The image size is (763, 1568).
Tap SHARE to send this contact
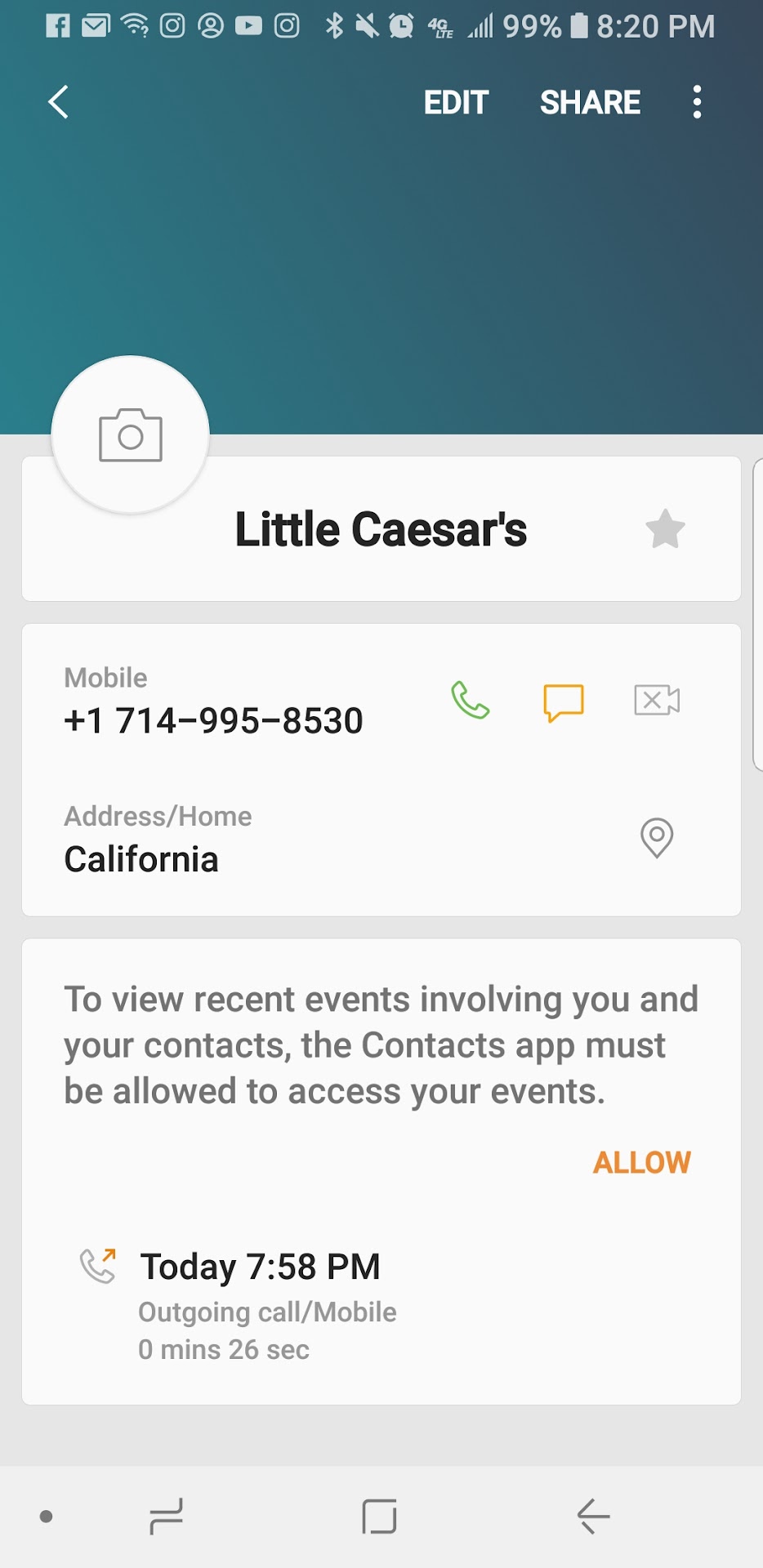click(590, 103)
